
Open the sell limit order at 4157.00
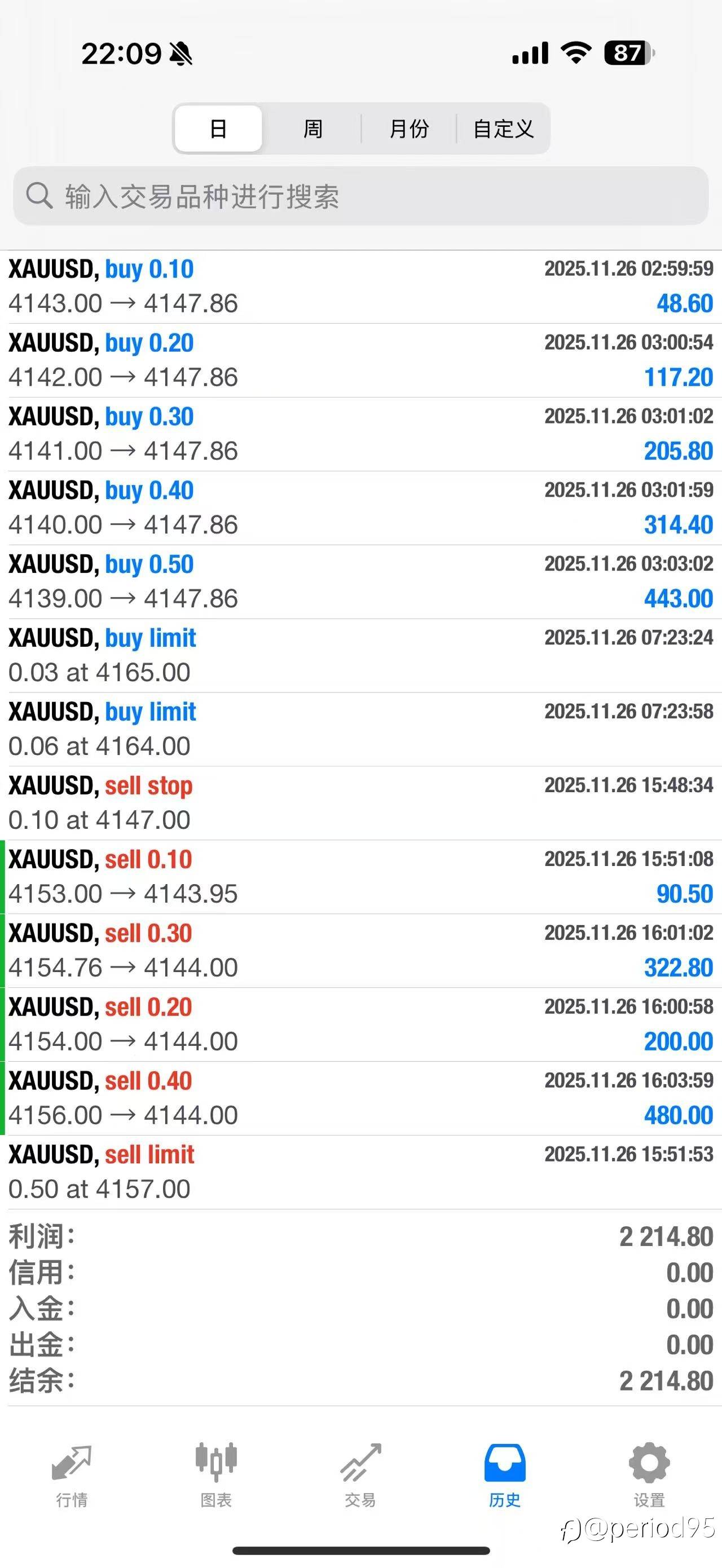[361, 1172]
